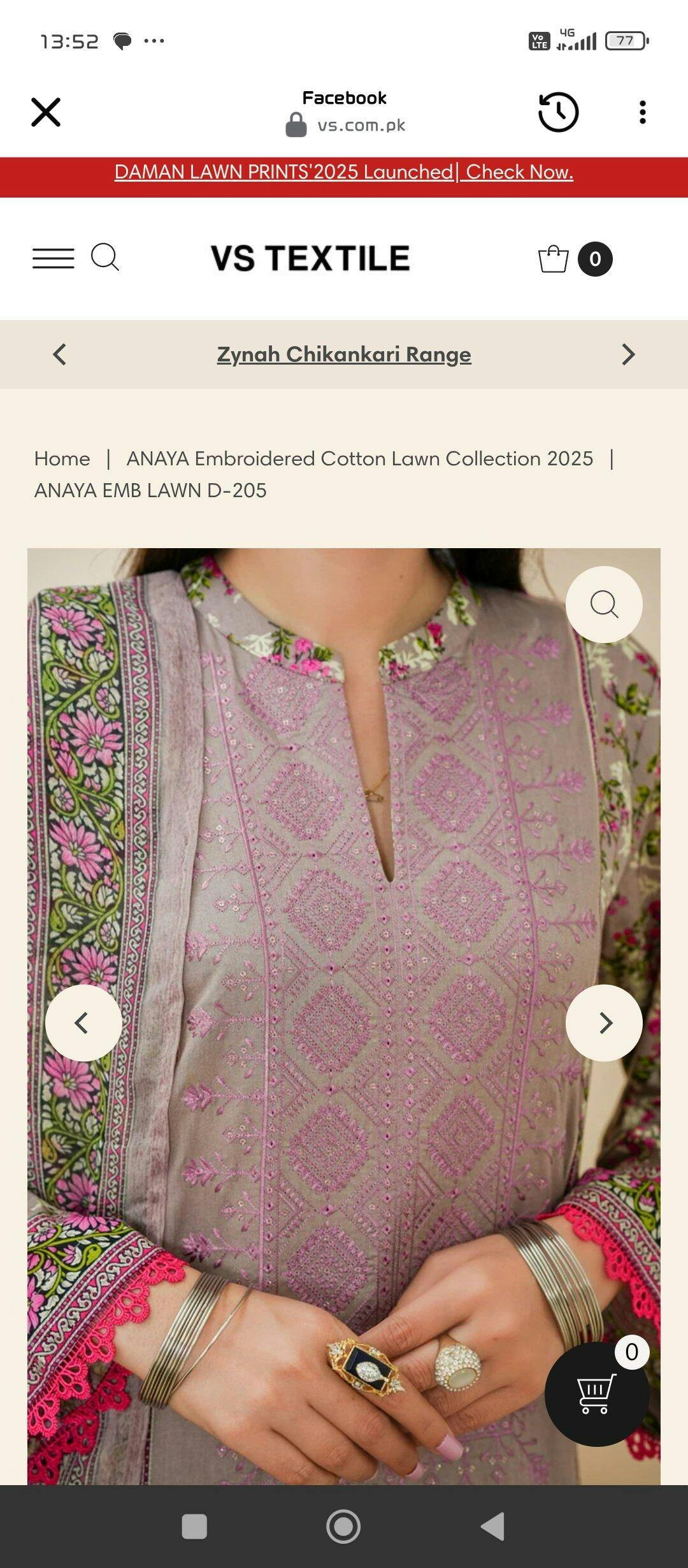This screenshot has width=688, height=1568.
Task: Go to the device home screen
Action: coord(343,1527)
